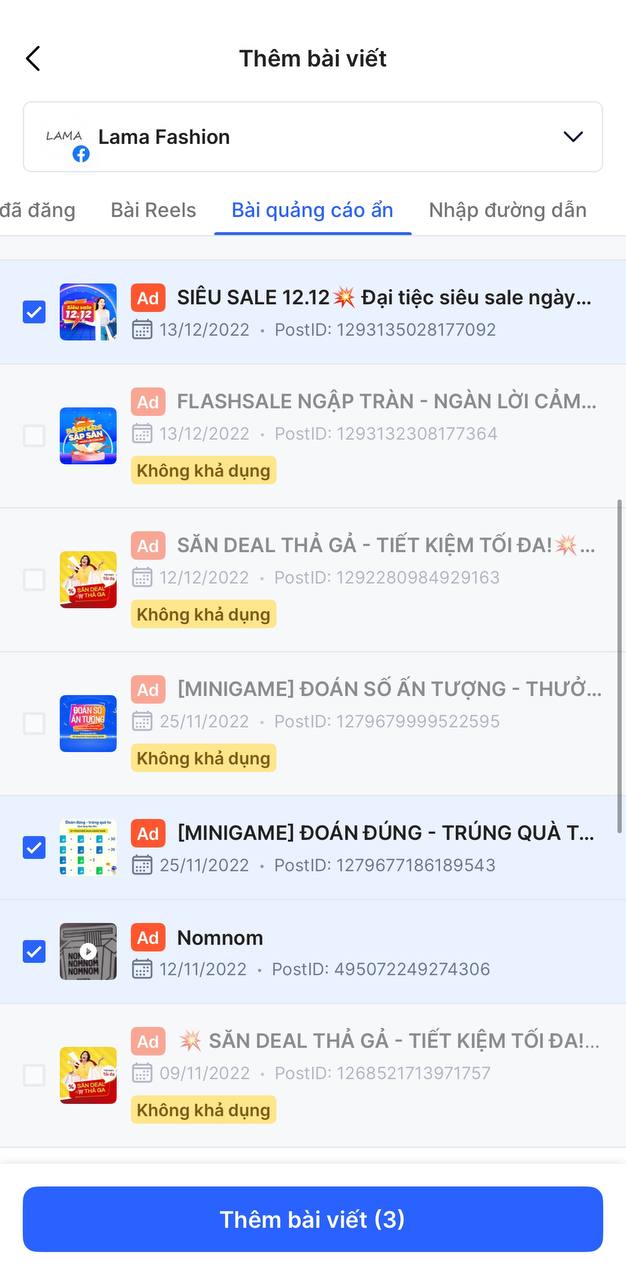Select the Bài quảng cáo ẩn tab
The height and width of the screenshot is (1280, 626).
pyautogui.click(x=312, y=210)
